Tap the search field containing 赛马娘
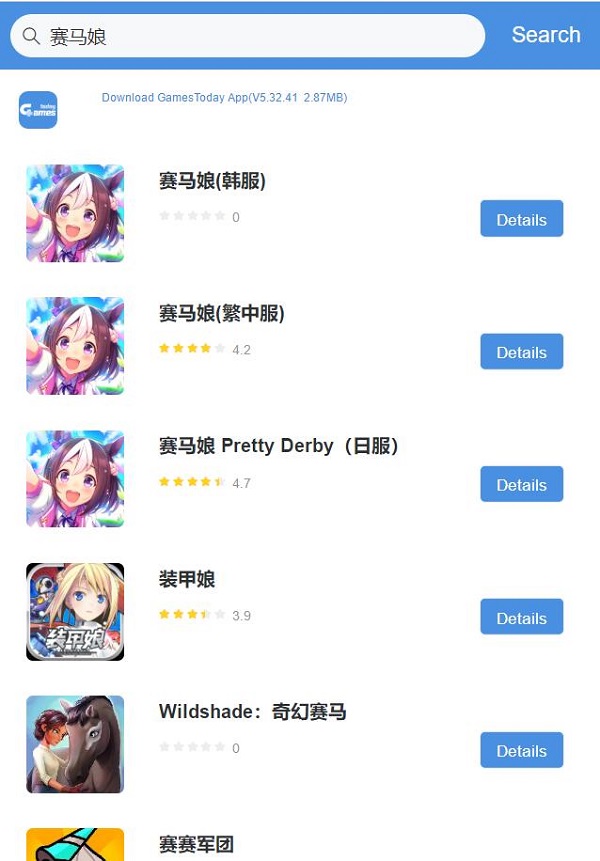 click(250, 36)
